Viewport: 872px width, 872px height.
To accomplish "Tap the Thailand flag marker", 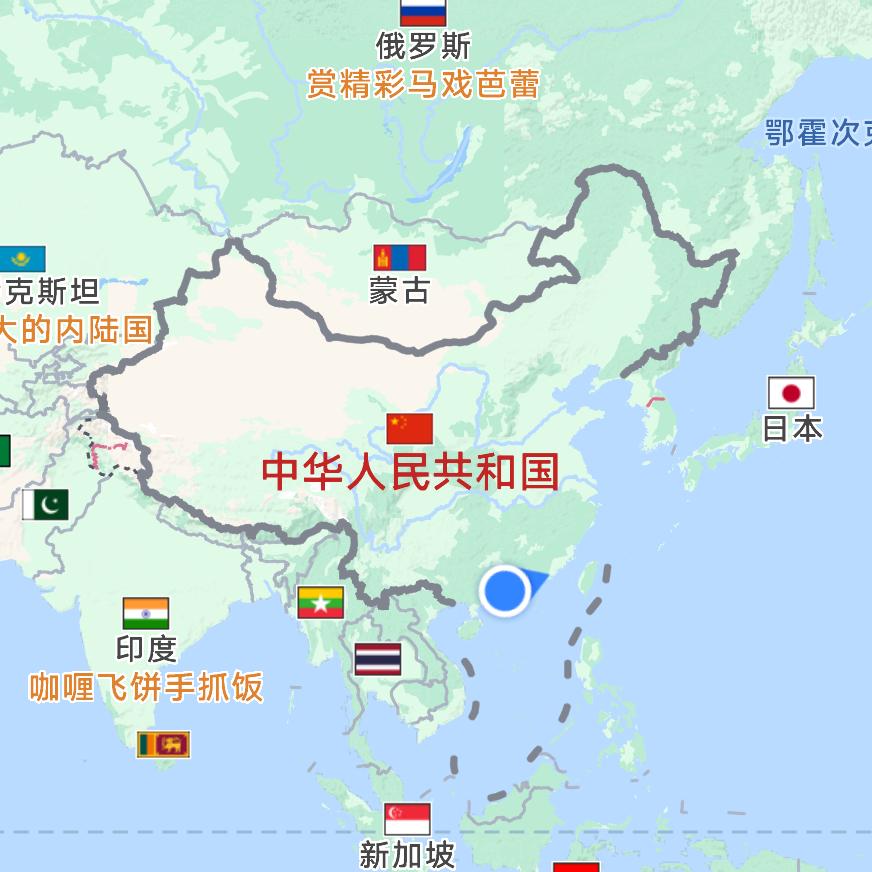I will [378, 659].
